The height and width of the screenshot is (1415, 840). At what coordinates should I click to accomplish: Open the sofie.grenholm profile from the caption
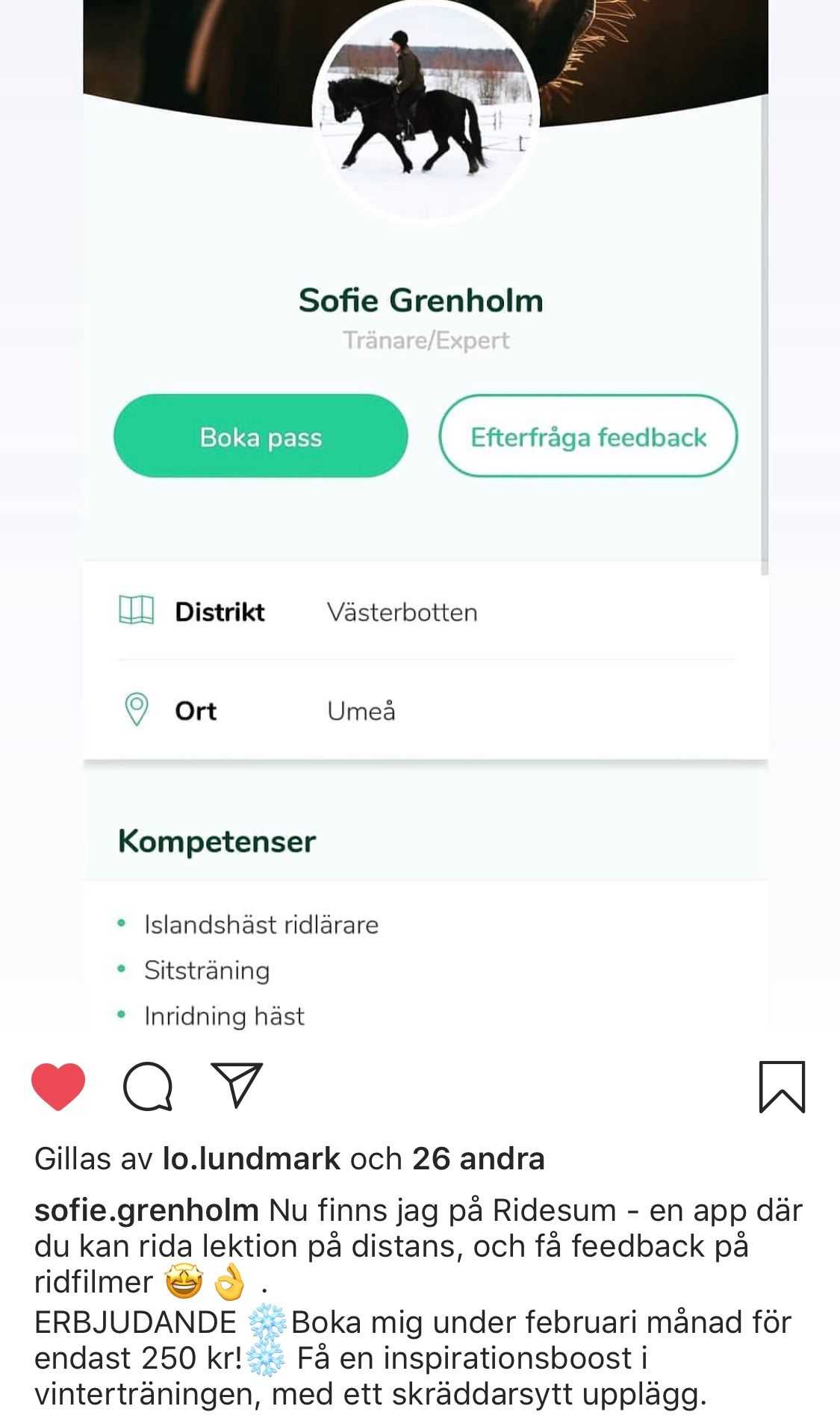[146, 1210]
